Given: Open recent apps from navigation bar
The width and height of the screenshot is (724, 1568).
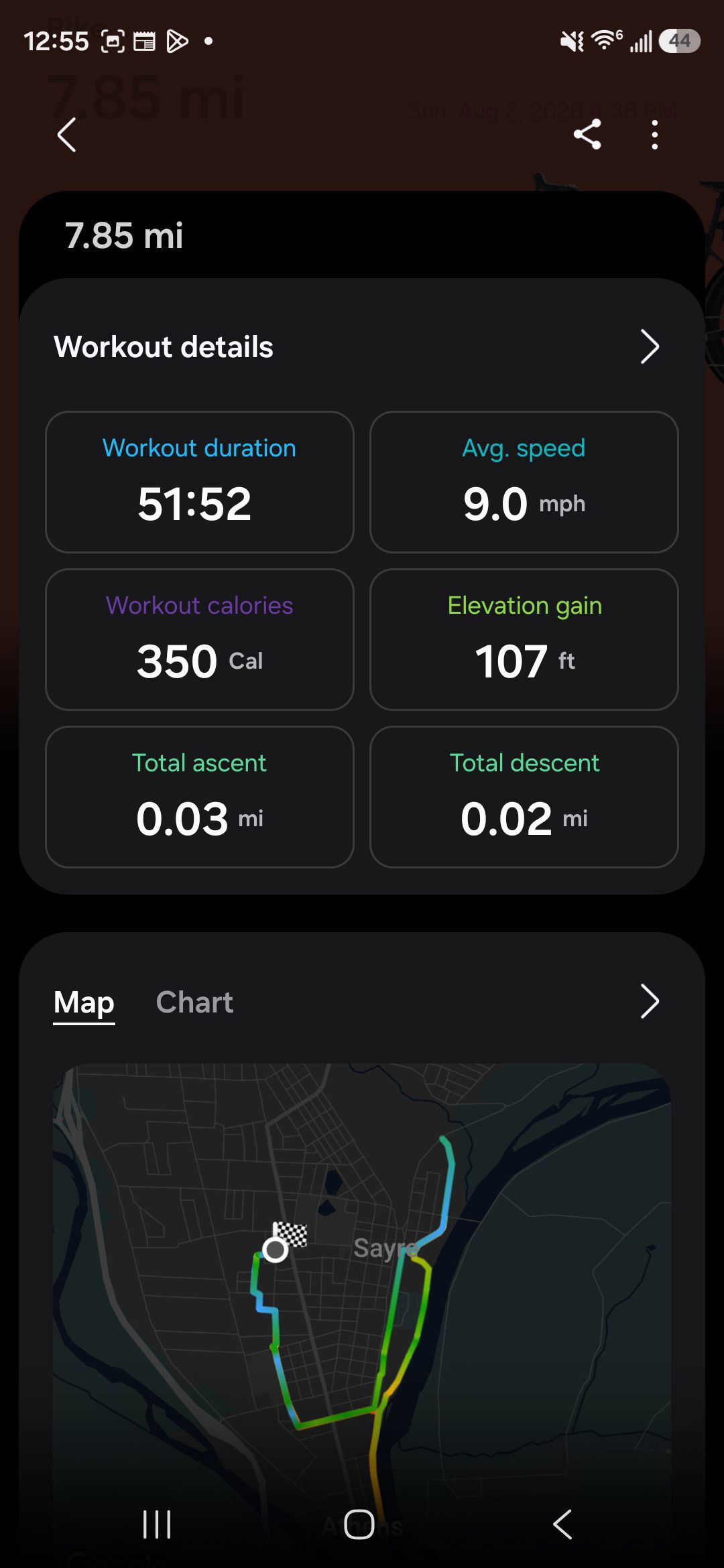Looking at the screenshot, I should click(158, 1524).
